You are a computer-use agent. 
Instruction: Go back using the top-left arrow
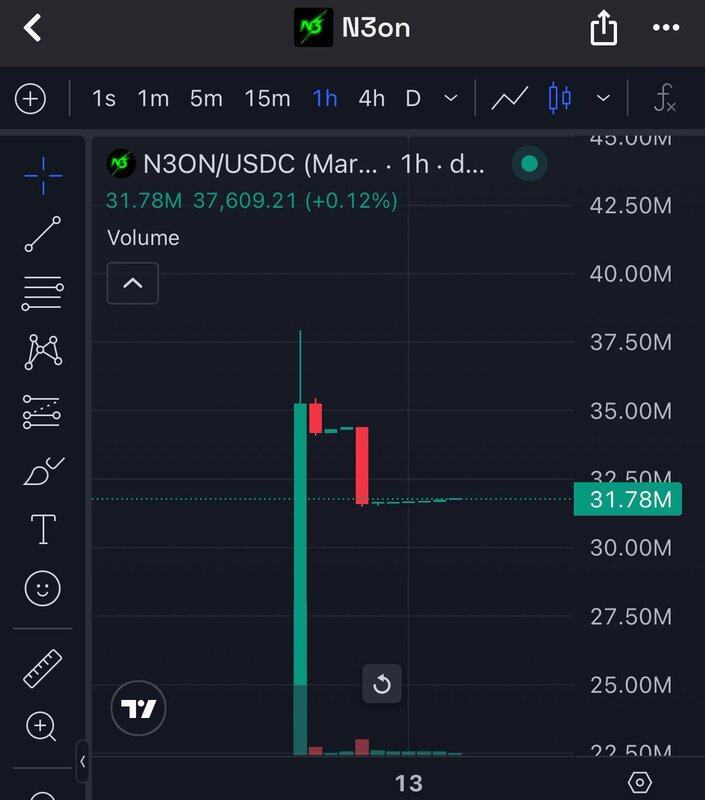pyautogui.click(x=33, y=28)
